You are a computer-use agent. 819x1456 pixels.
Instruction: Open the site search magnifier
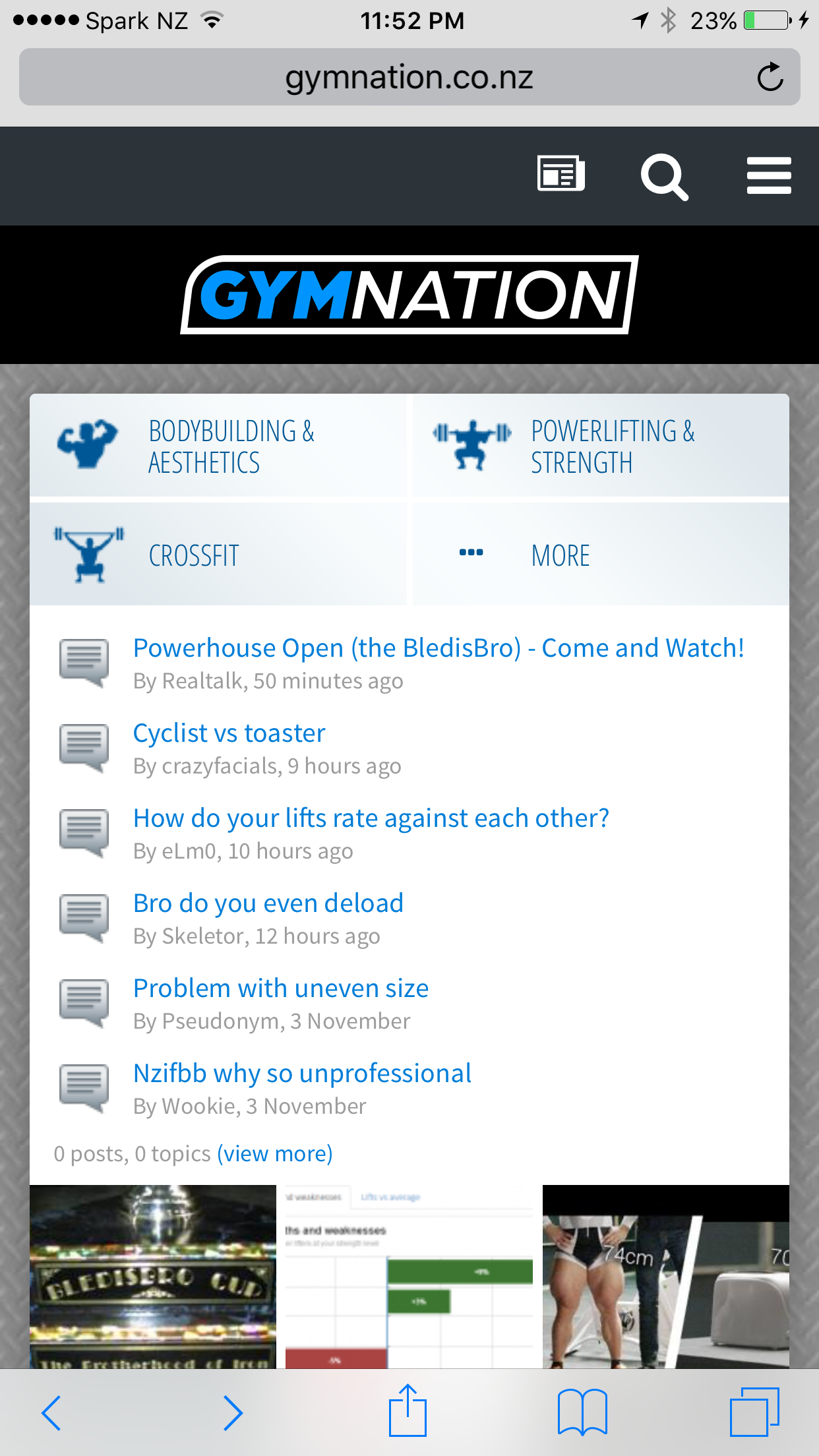click(x=664, y=177)
